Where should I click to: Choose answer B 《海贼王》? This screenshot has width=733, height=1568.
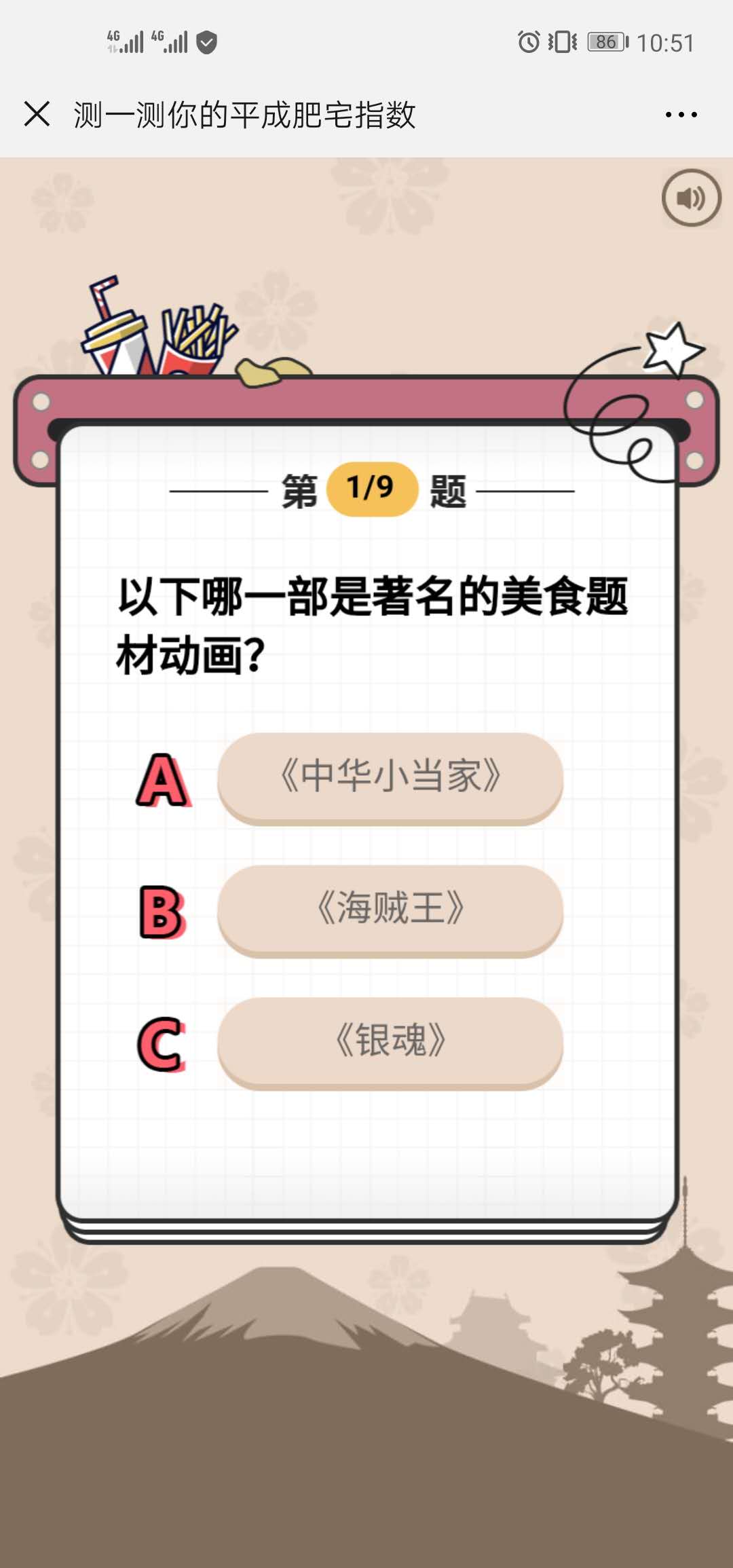click(390, 909)
